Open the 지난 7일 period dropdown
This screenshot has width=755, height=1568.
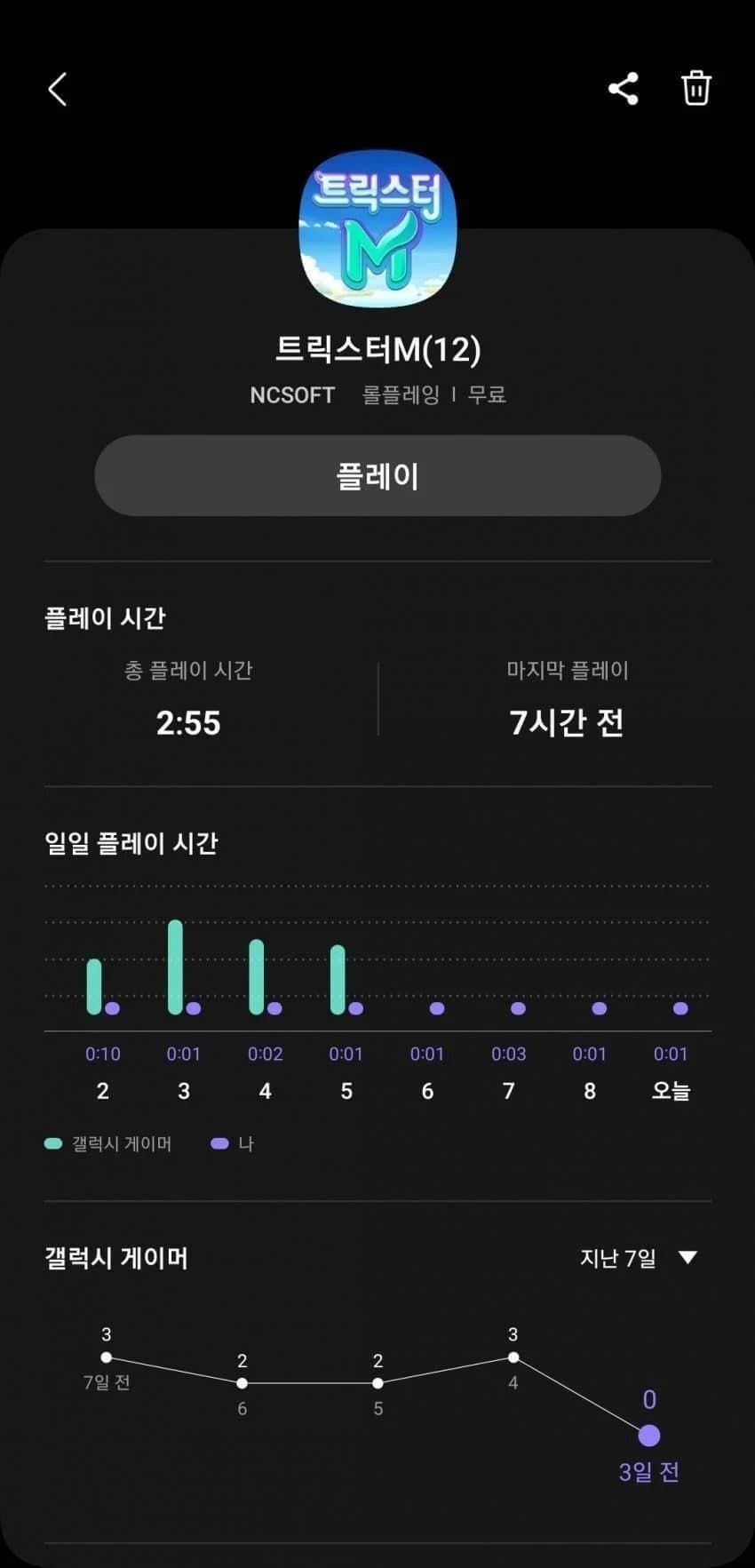pyautogui.click(x=638, y=1258)
